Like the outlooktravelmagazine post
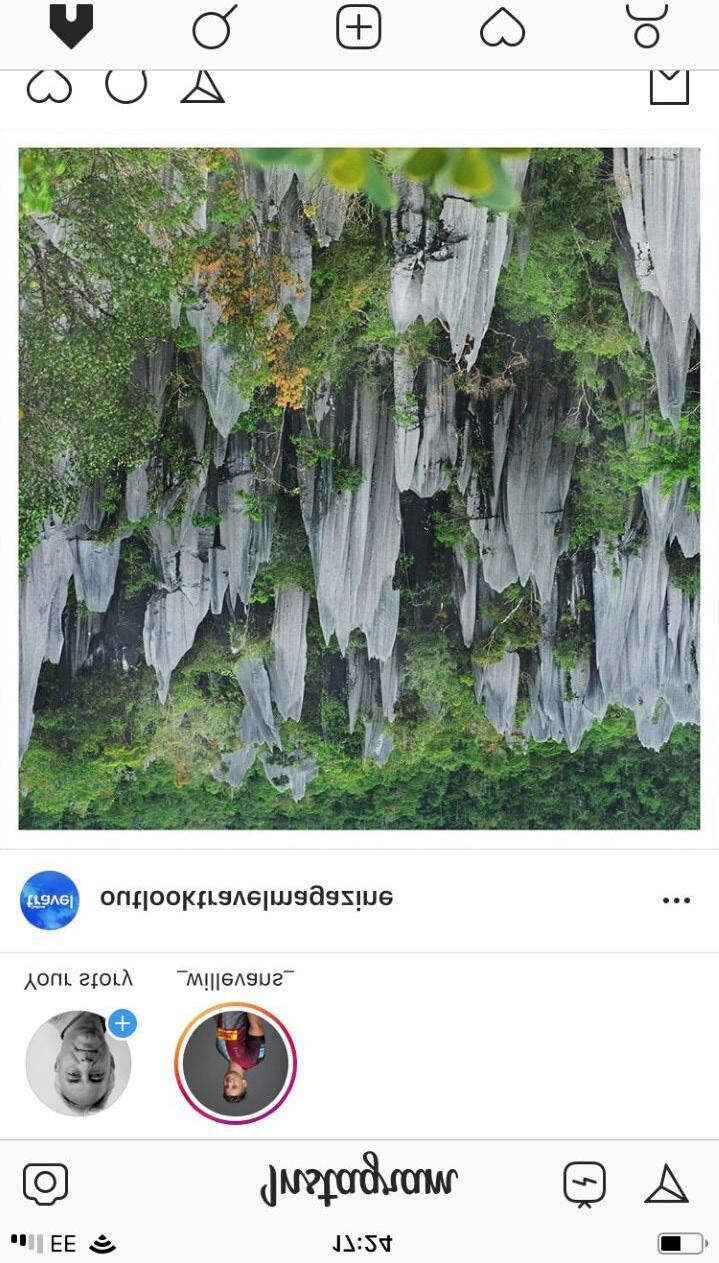Viewport: 719px width, 1263px height. (x=49, y=87)
